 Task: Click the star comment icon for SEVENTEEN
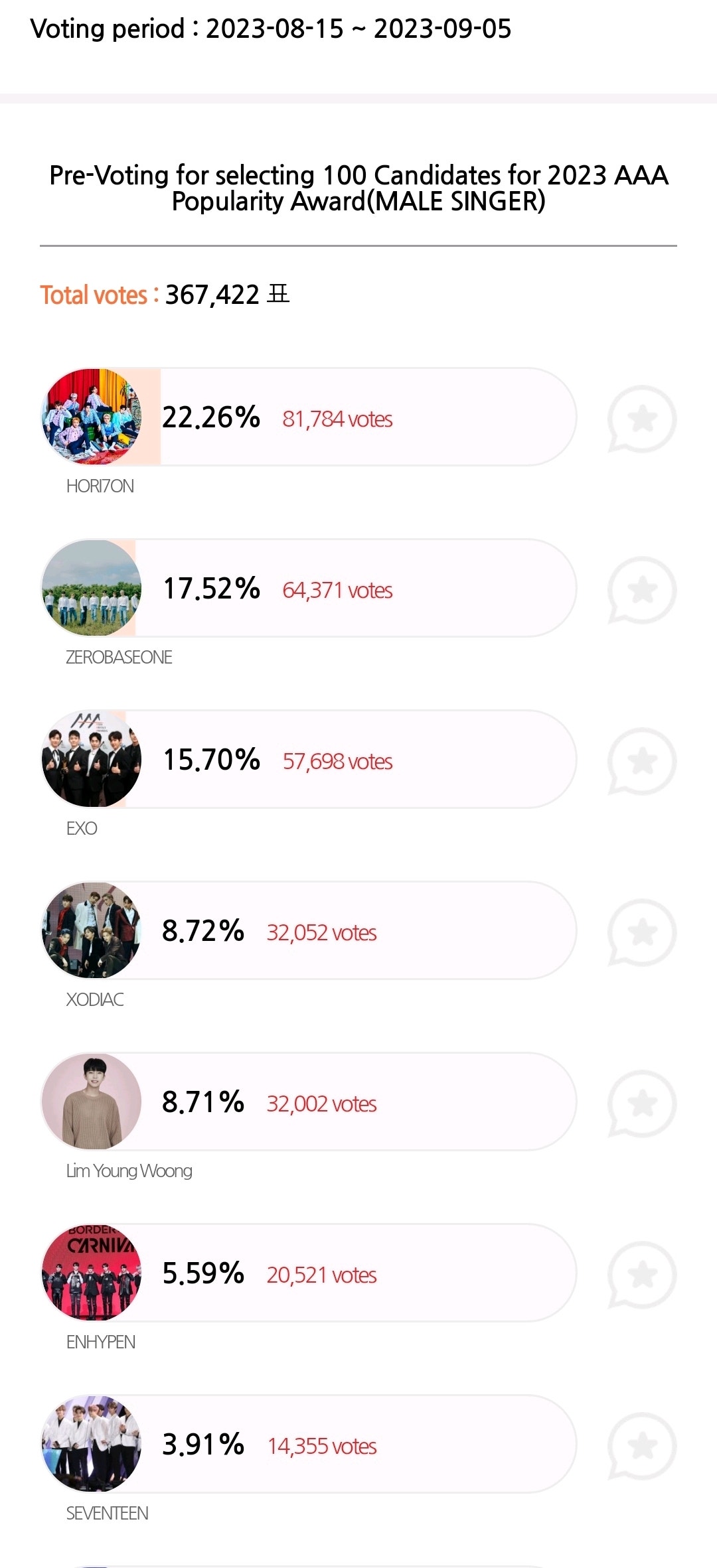[x=642, y=1445]
